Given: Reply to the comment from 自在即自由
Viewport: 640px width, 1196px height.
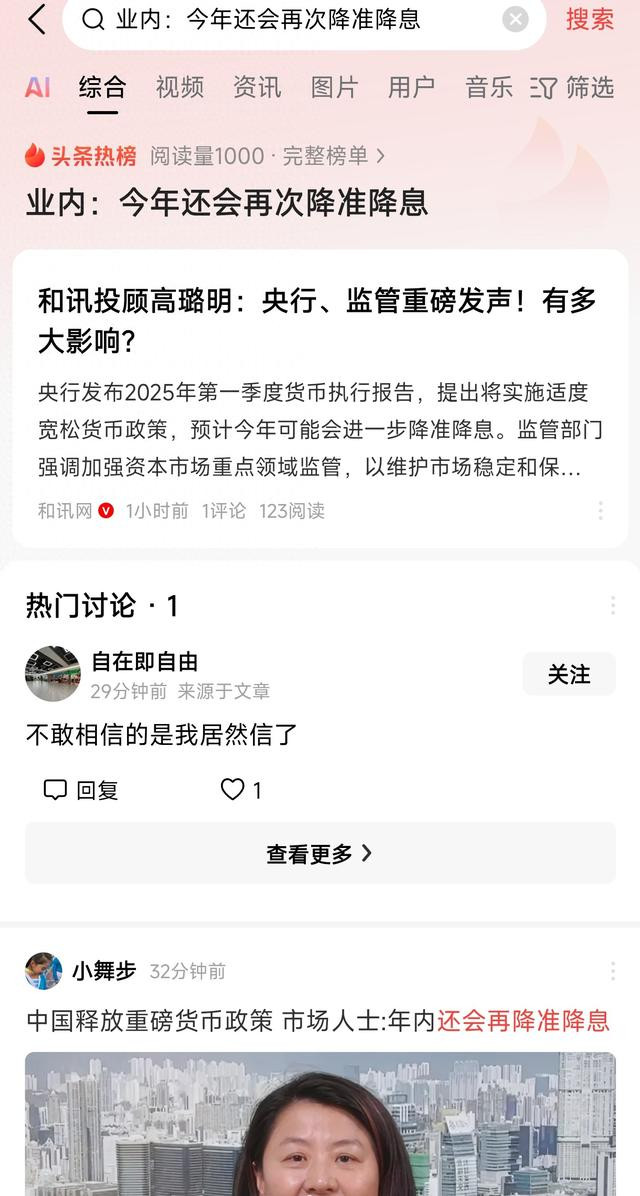Looking at the screenshot, I should pyautogui.click(x=81, y=790).
